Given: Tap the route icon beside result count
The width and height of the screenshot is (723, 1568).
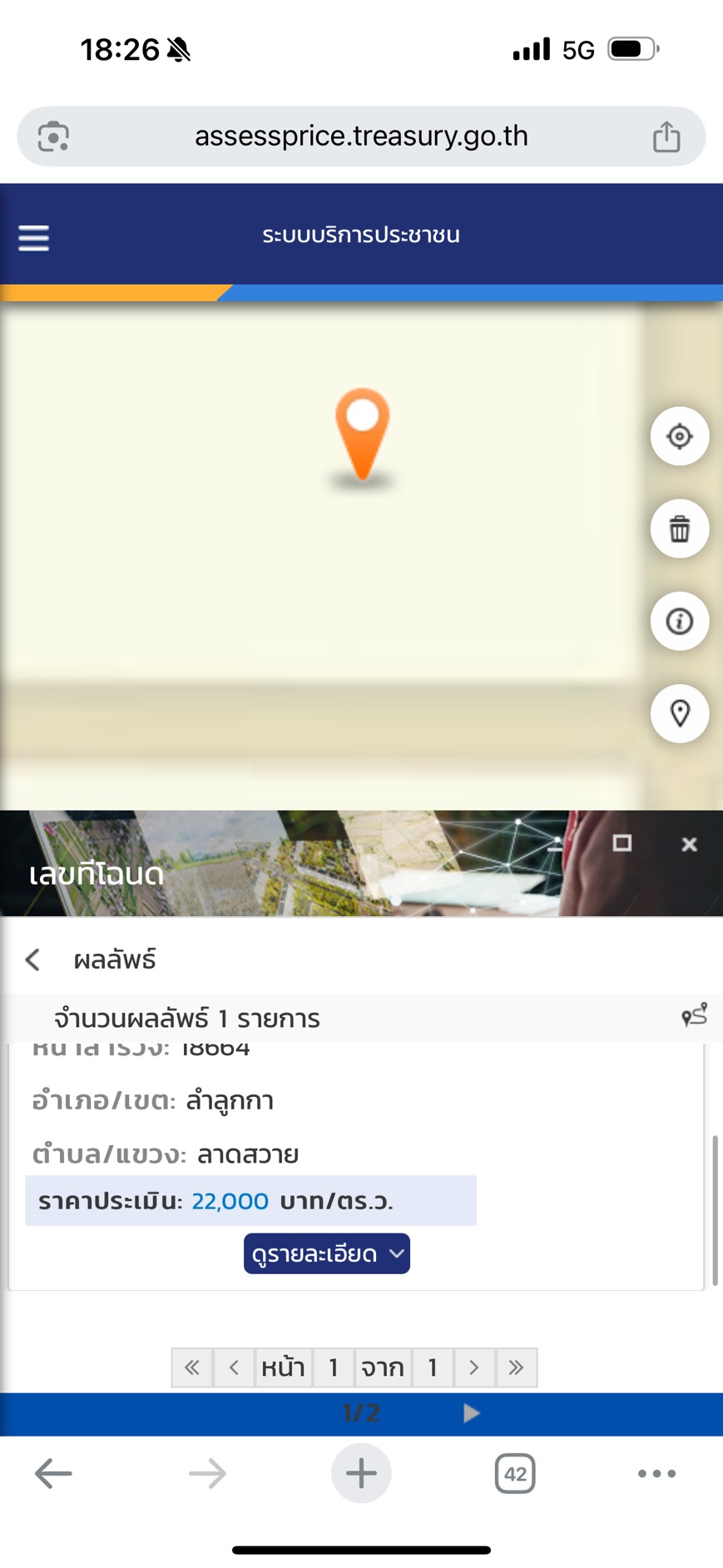Looking at the screenshot, I should pyautogui.click(x=694, y=1015).
